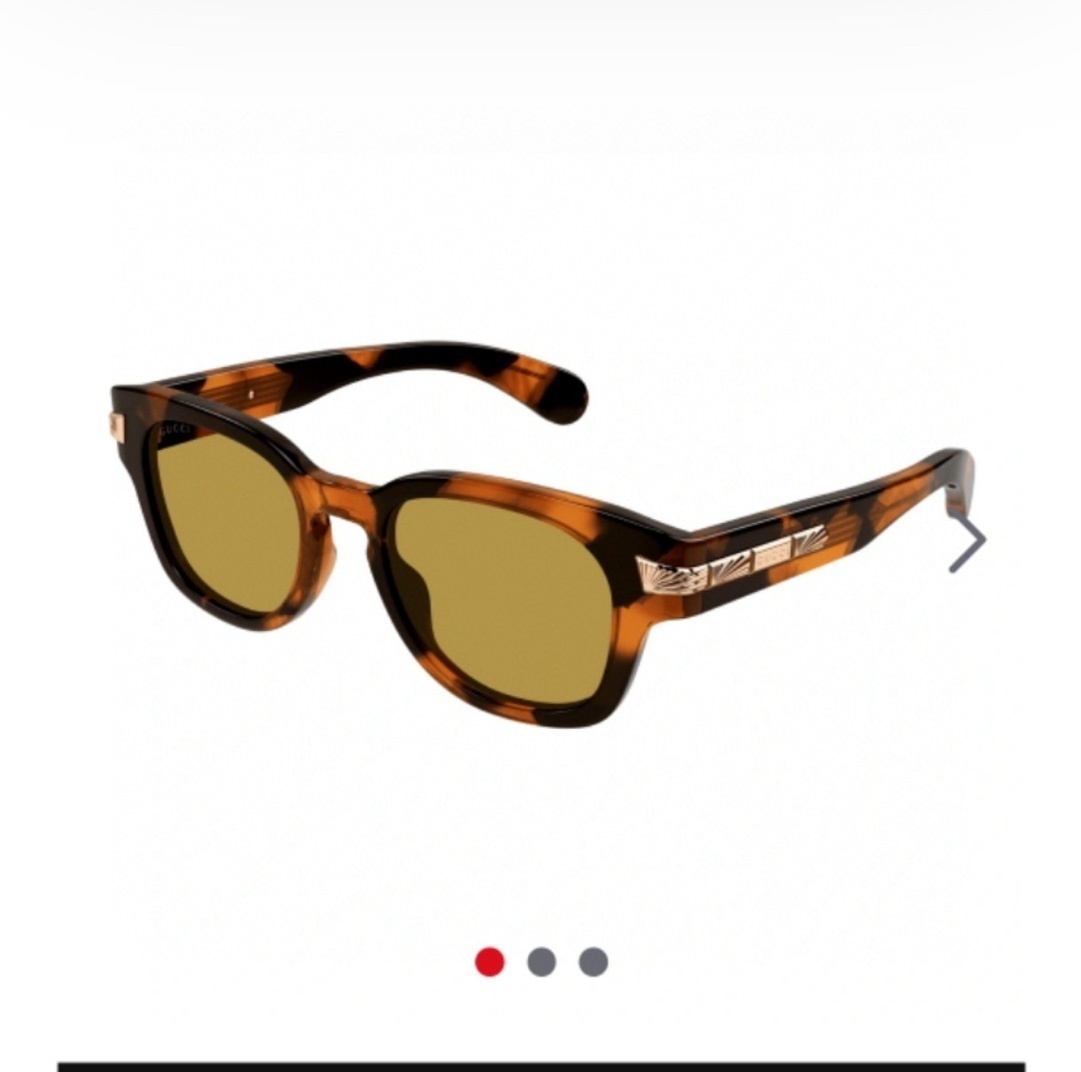This screenshot has height=1072, width=1081.
Task: Jump to the second image dot
Action: [x=542, y=962]
